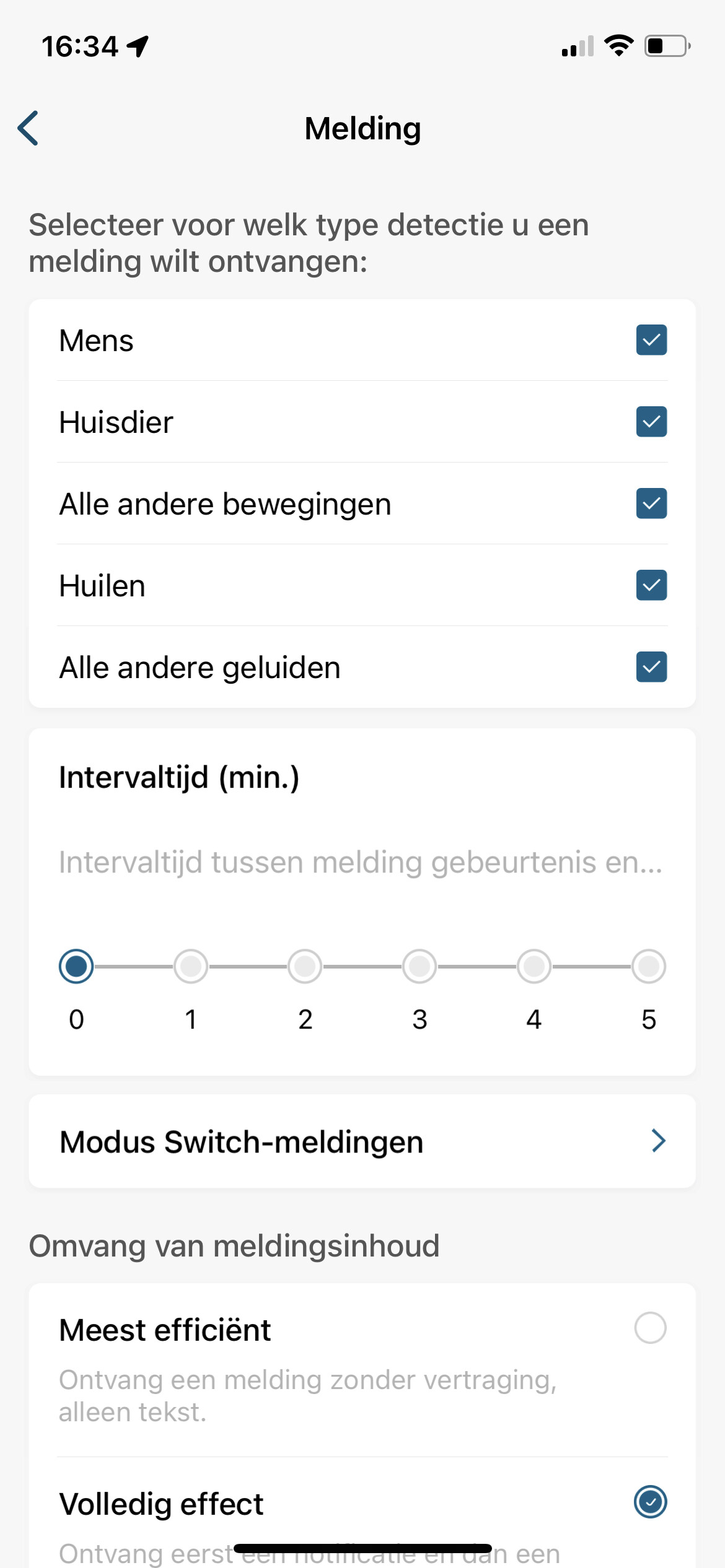Toggle the Huisdier checkbox

(x=651, y=422)
